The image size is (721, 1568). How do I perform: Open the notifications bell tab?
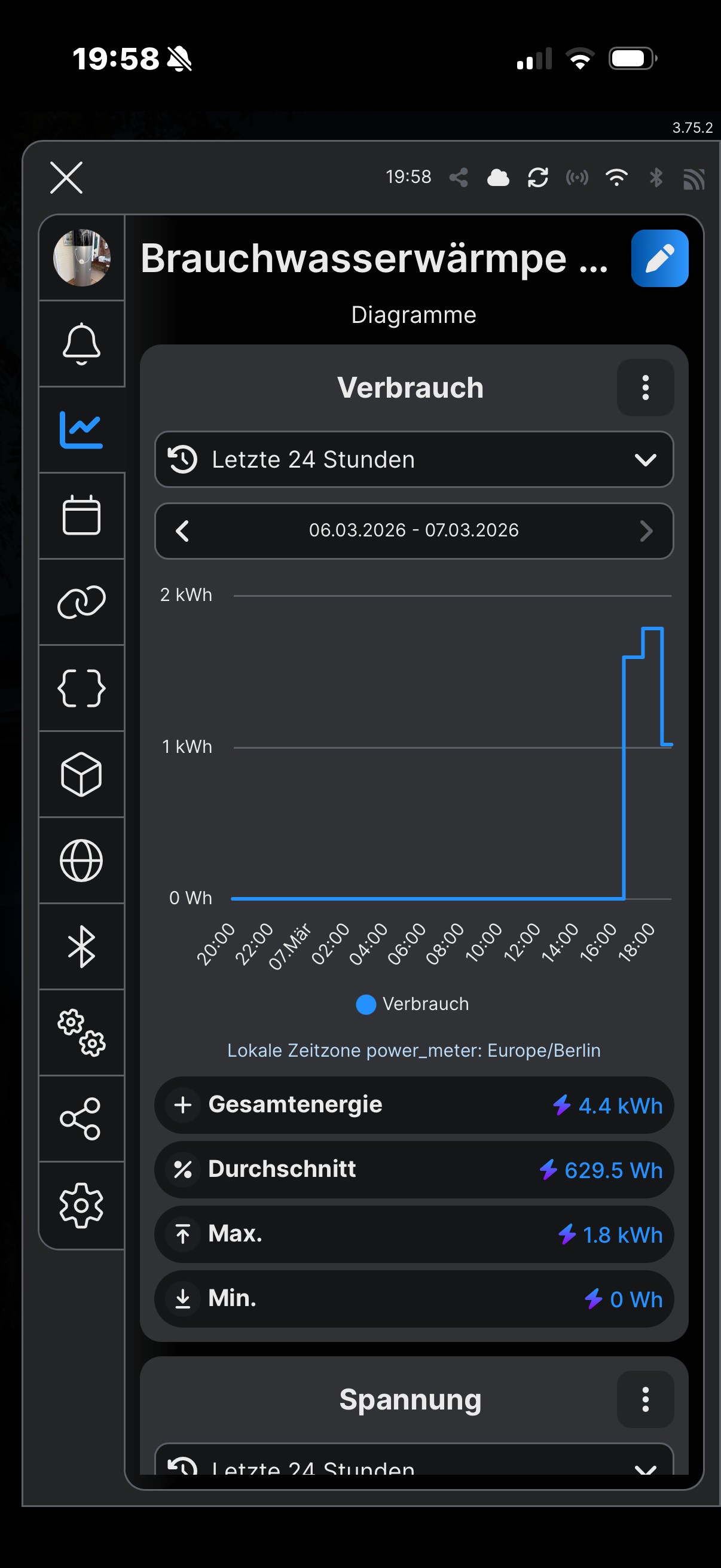(x=81, y=344)
